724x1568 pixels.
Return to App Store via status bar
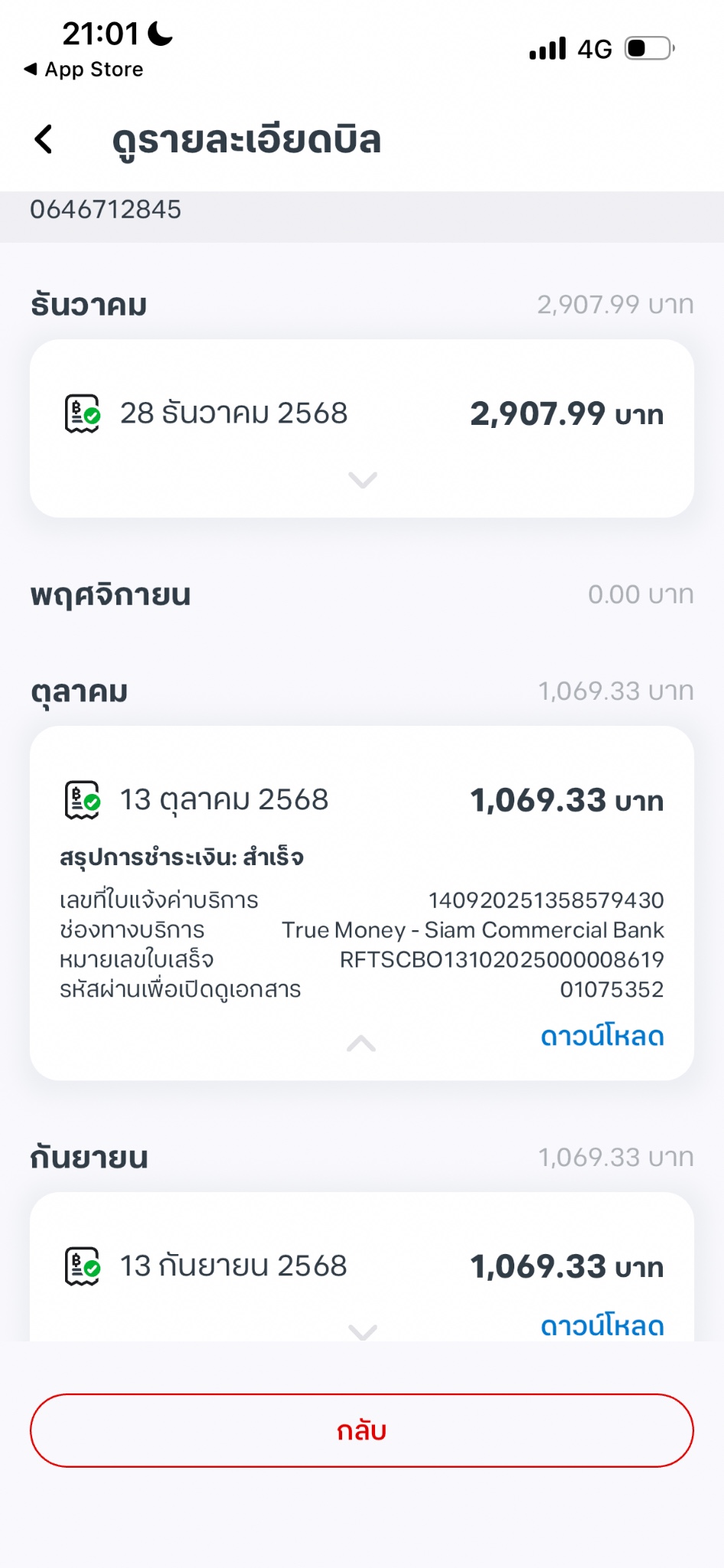[x=84, y=70]
